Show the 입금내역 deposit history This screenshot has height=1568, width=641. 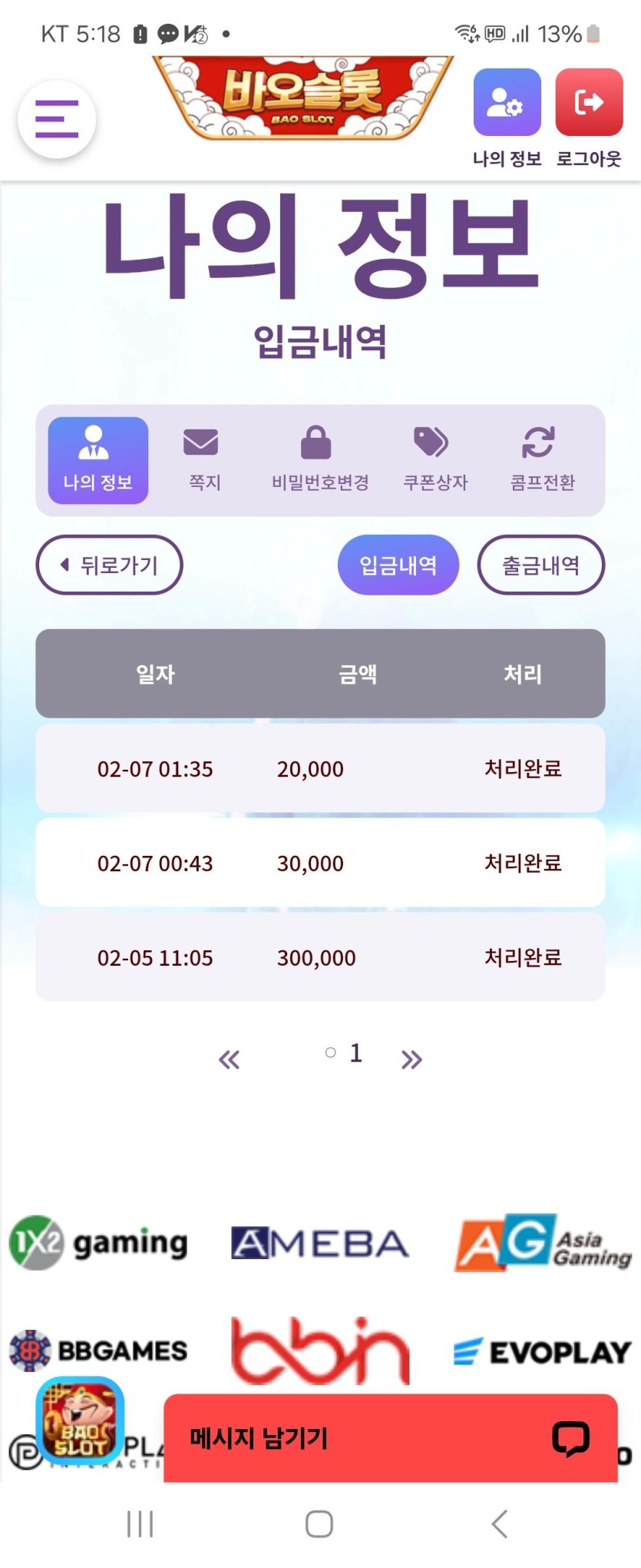point(398,565)
